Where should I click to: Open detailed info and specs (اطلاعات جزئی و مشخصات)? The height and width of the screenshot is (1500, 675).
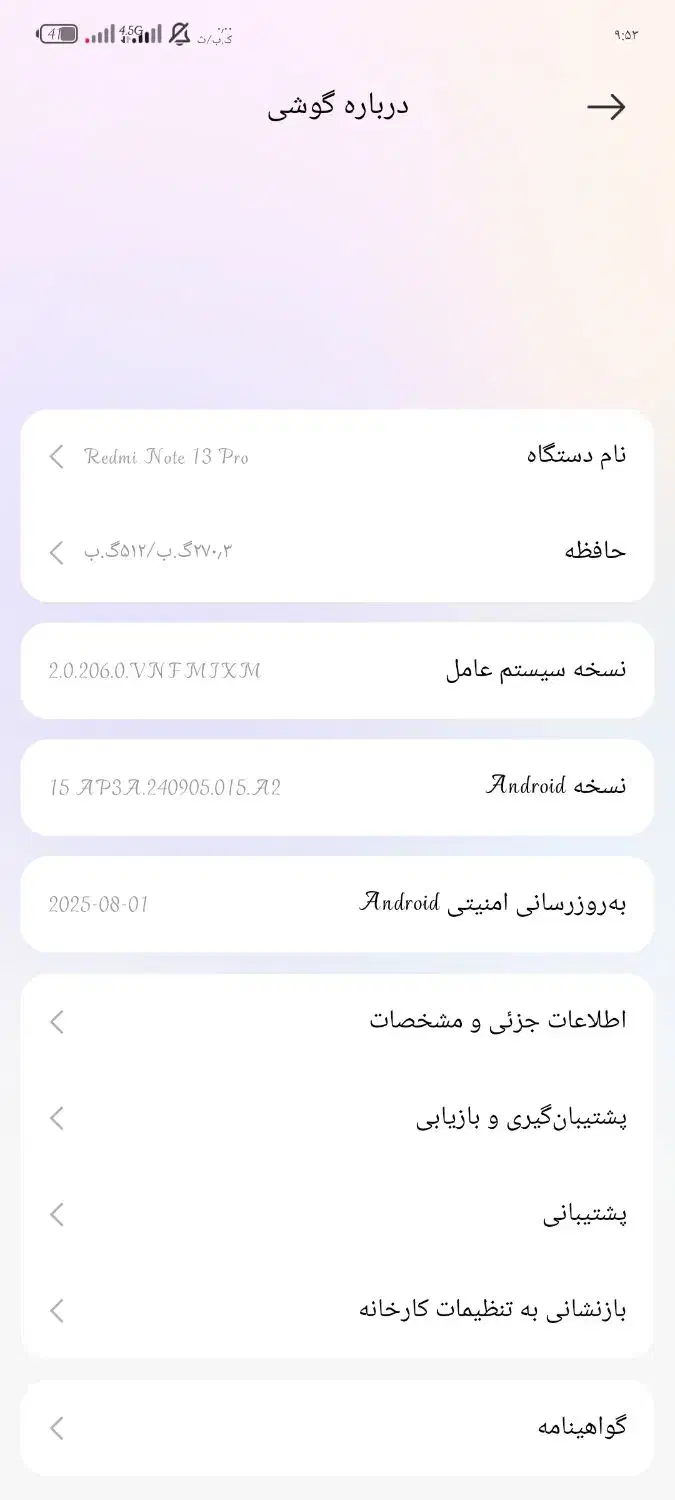coord(337,1021)
